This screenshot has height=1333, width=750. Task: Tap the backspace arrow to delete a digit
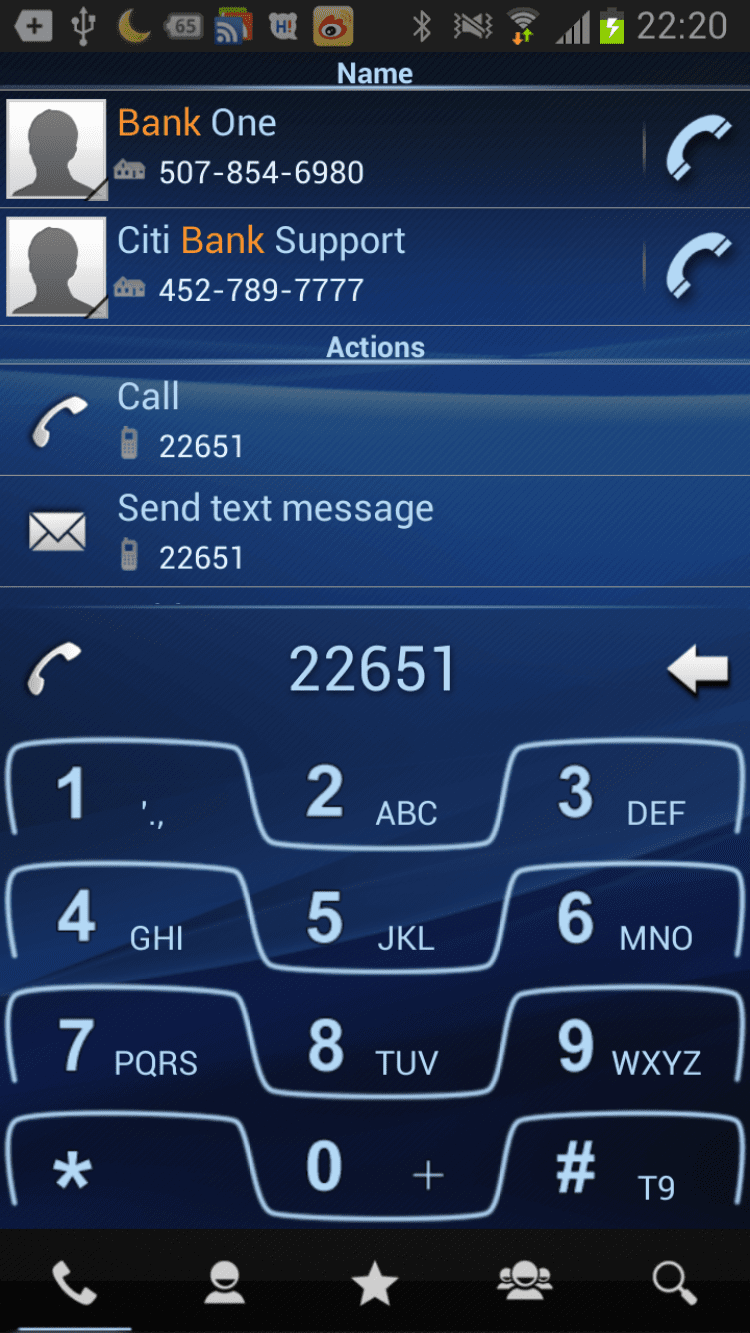697,669
